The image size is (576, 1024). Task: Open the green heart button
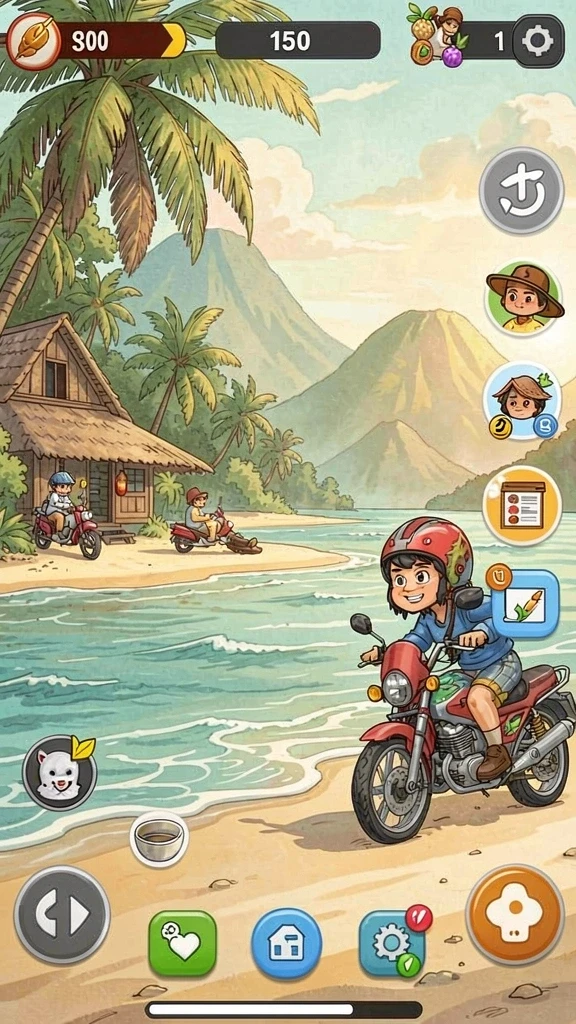pyautogui.click(x=182, y=943)
